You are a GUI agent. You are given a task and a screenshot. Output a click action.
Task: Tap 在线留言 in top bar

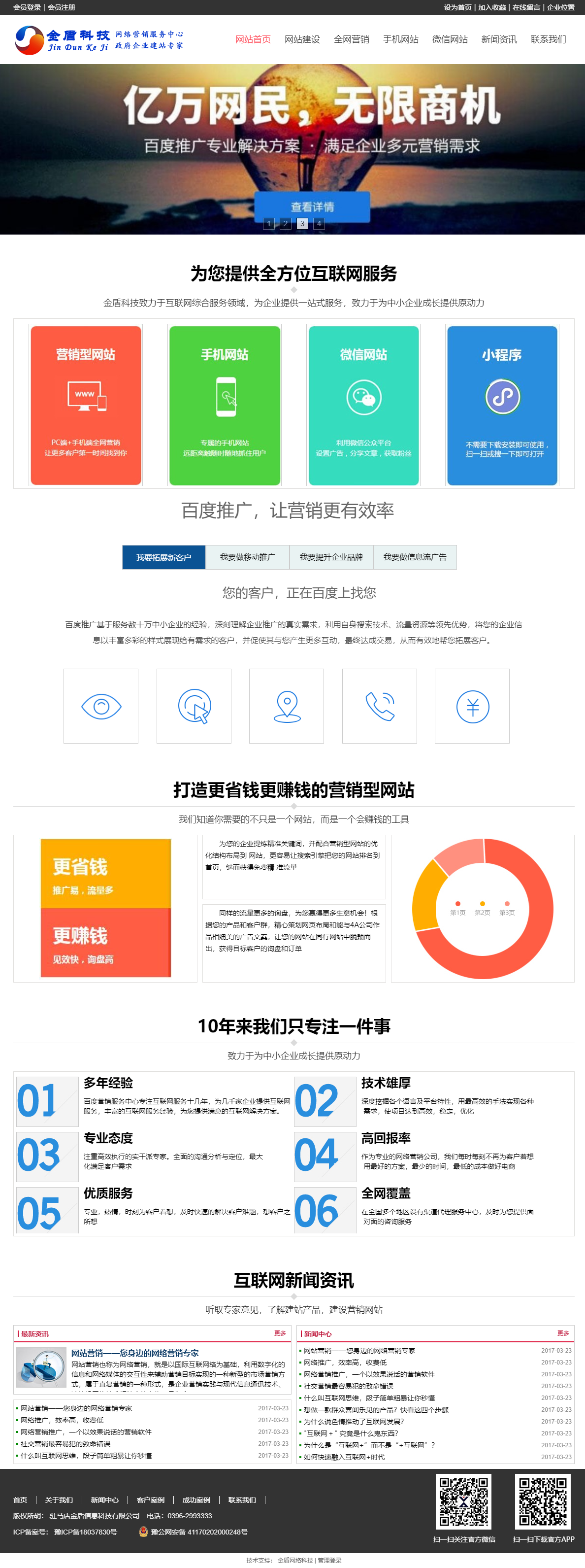click(x=525, y=7)
